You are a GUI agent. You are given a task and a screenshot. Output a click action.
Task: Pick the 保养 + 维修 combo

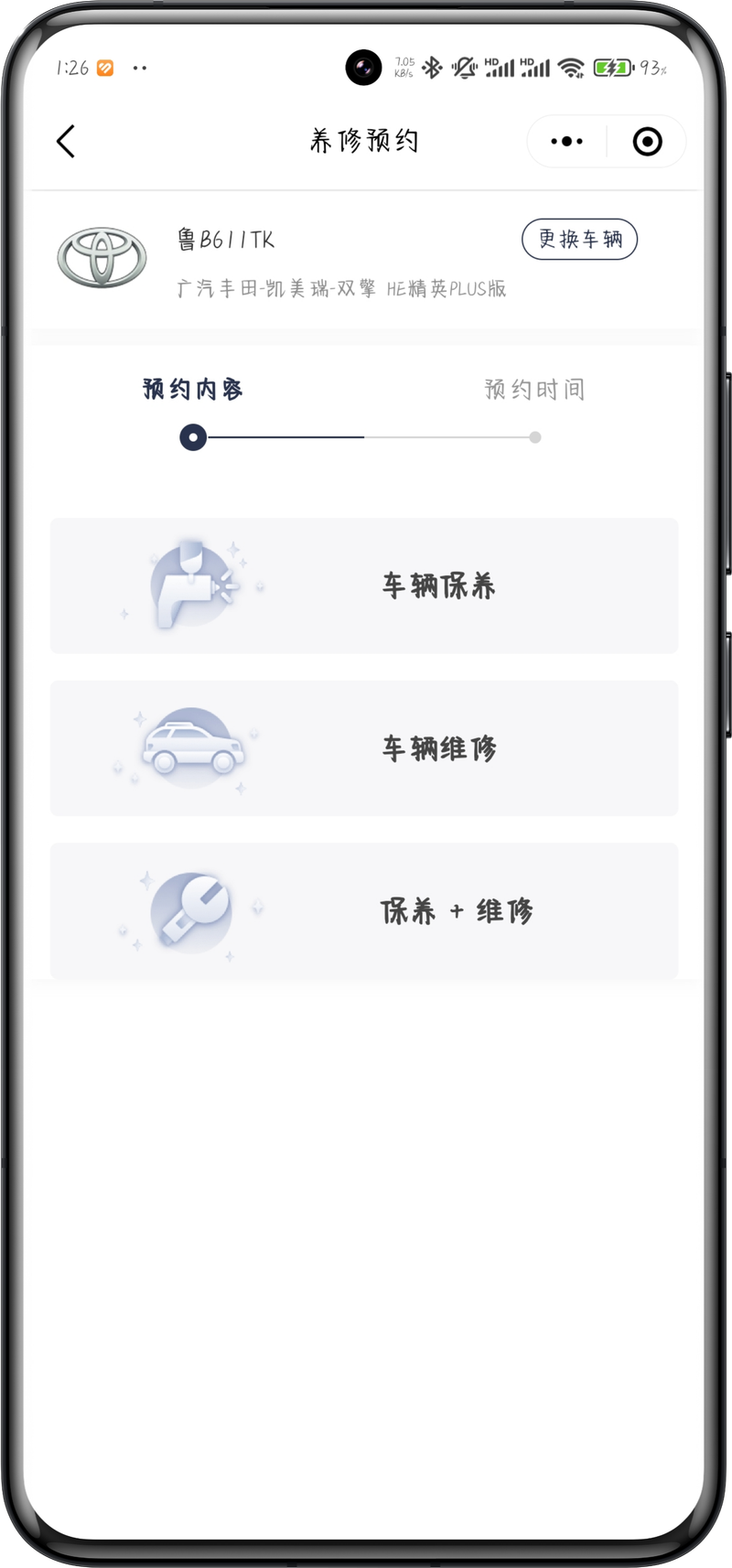tap(364, 911)
